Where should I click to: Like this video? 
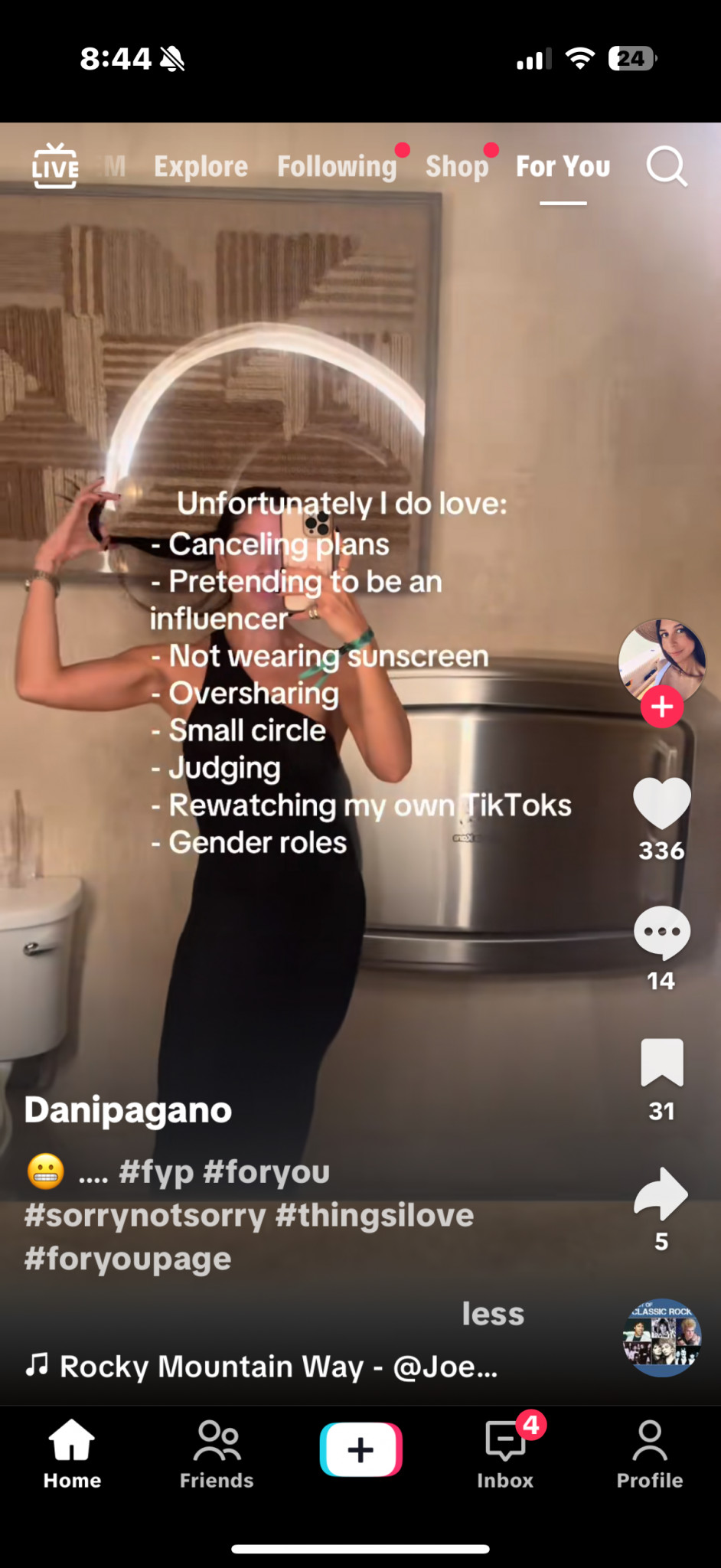click(x=662, y=803)
